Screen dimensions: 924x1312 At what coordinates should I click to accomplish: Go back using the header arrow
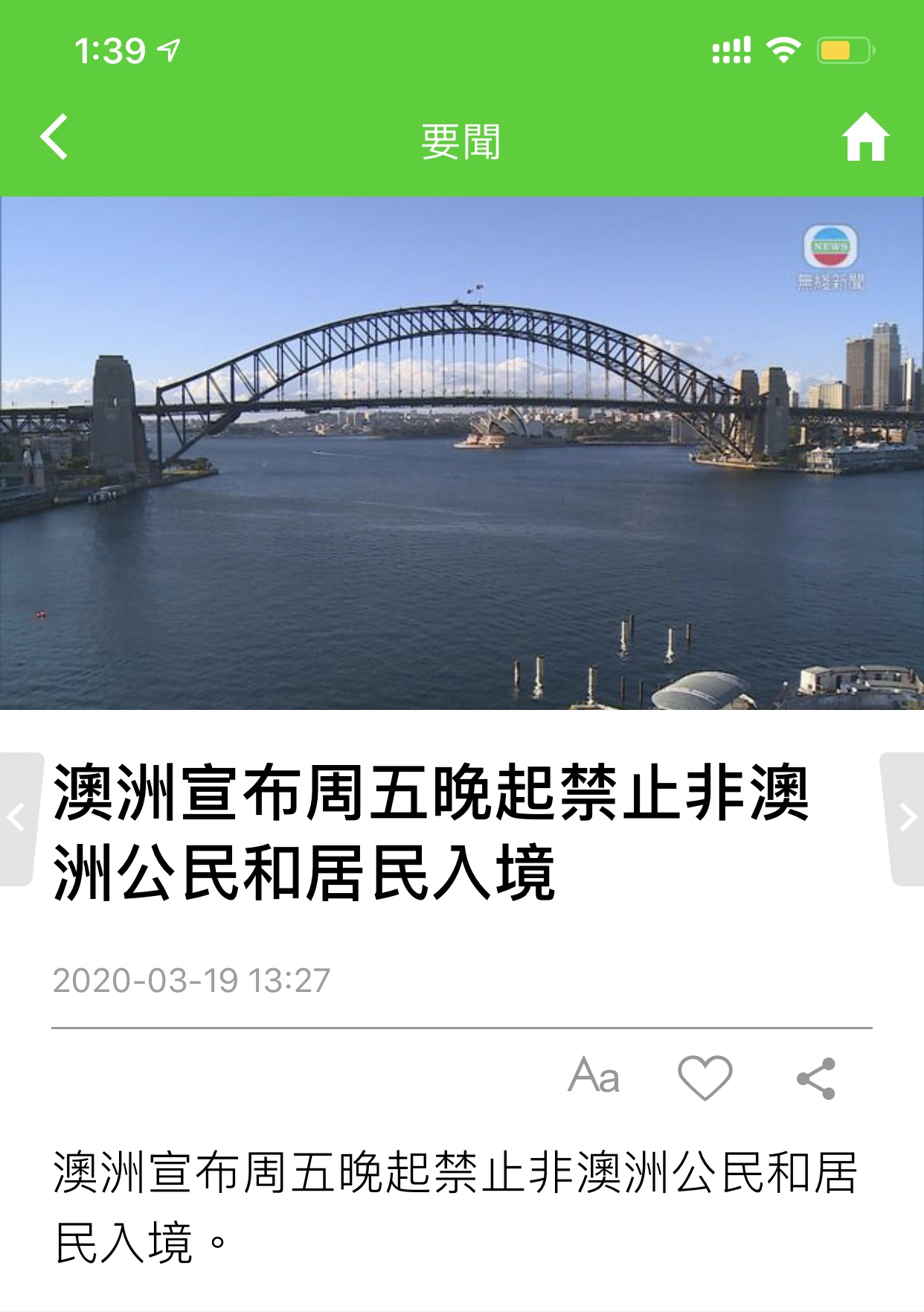coord(54,137)
